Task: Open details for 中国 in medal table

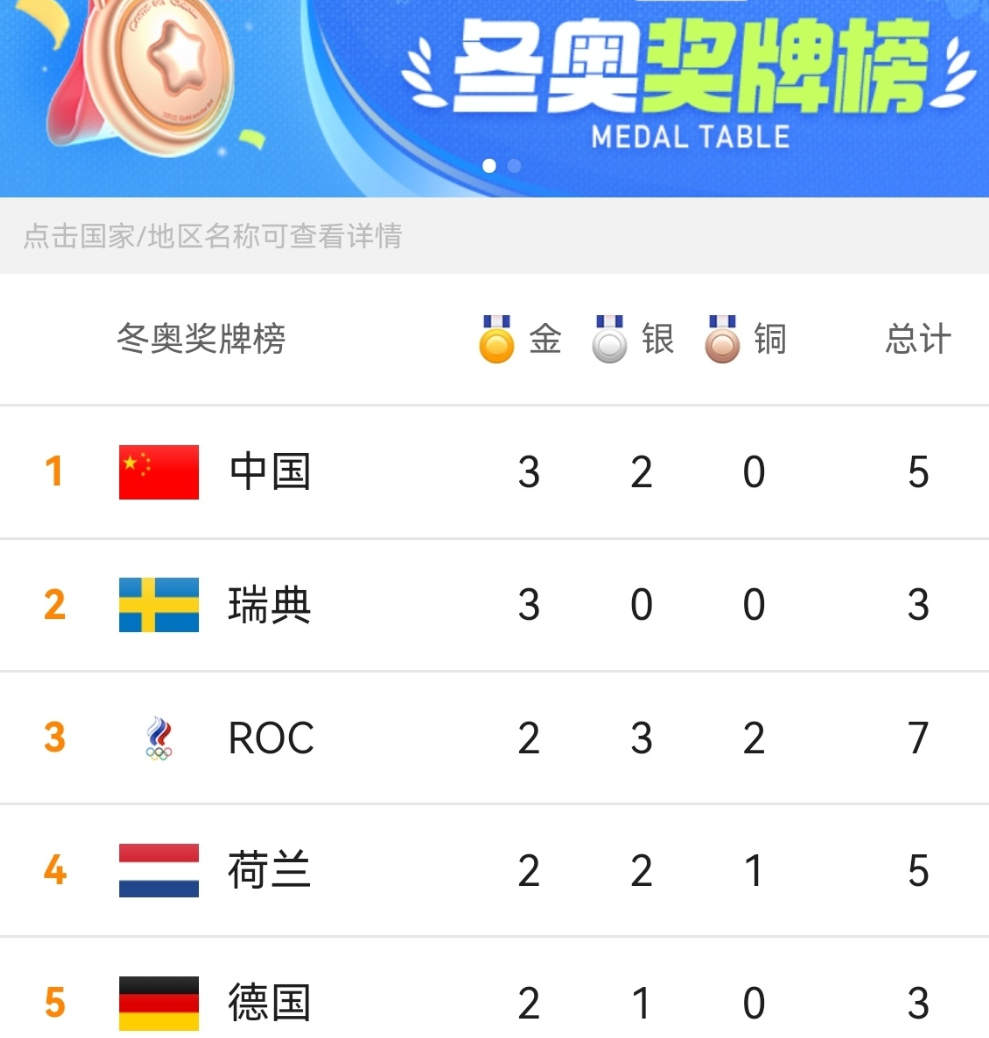Action: coord(269,471)
